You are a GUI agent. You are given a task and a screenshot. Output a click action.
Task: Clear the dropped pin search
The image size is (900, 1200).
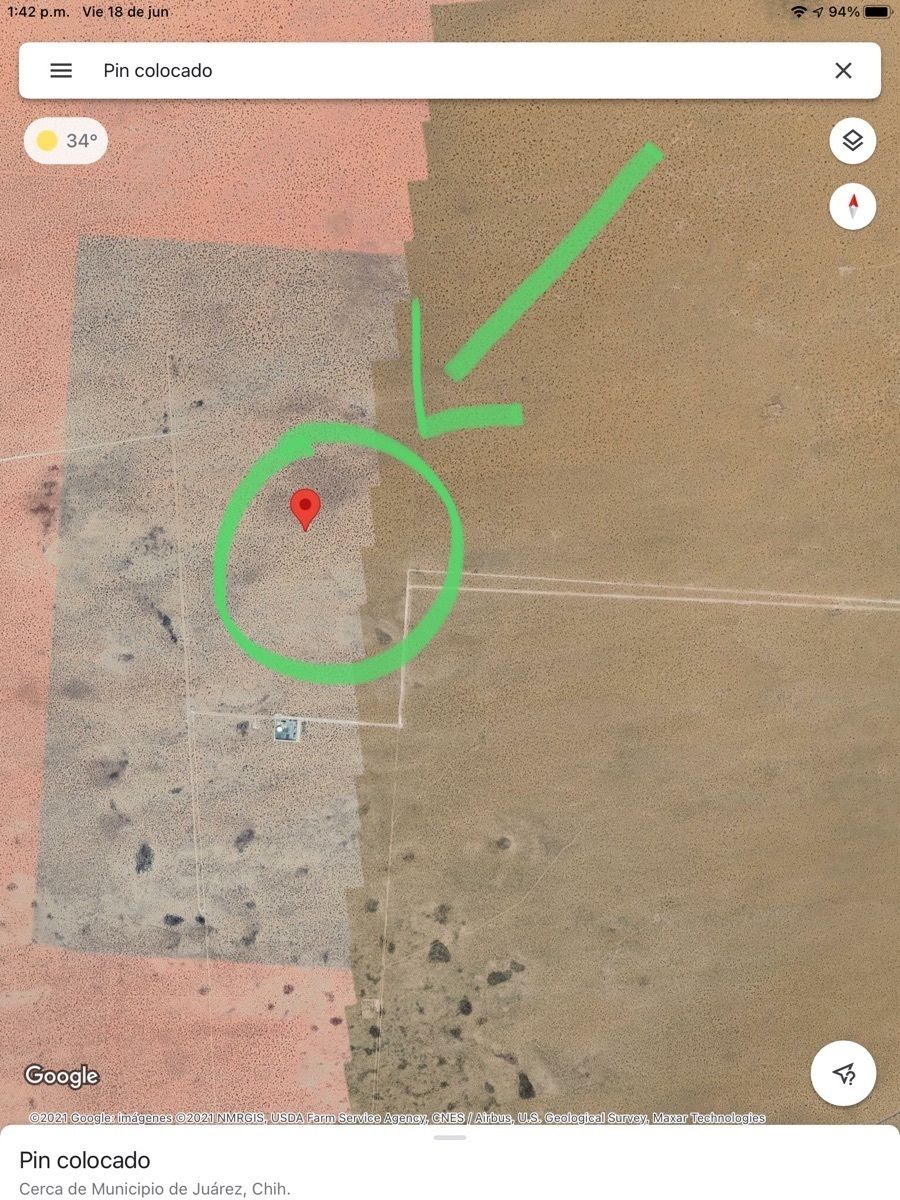(x=843, y=71)
